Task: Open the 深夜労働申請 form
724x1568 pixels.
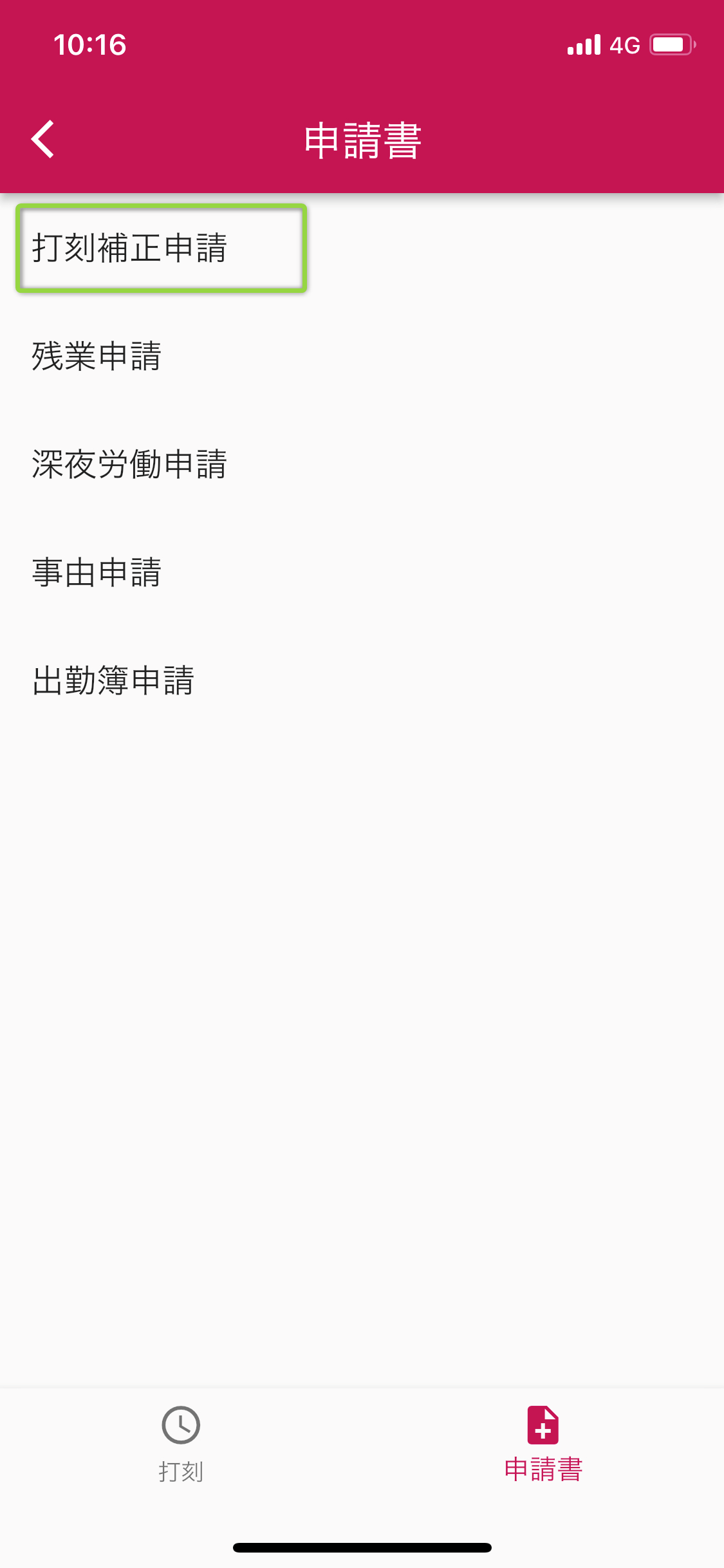Action: 129,464
